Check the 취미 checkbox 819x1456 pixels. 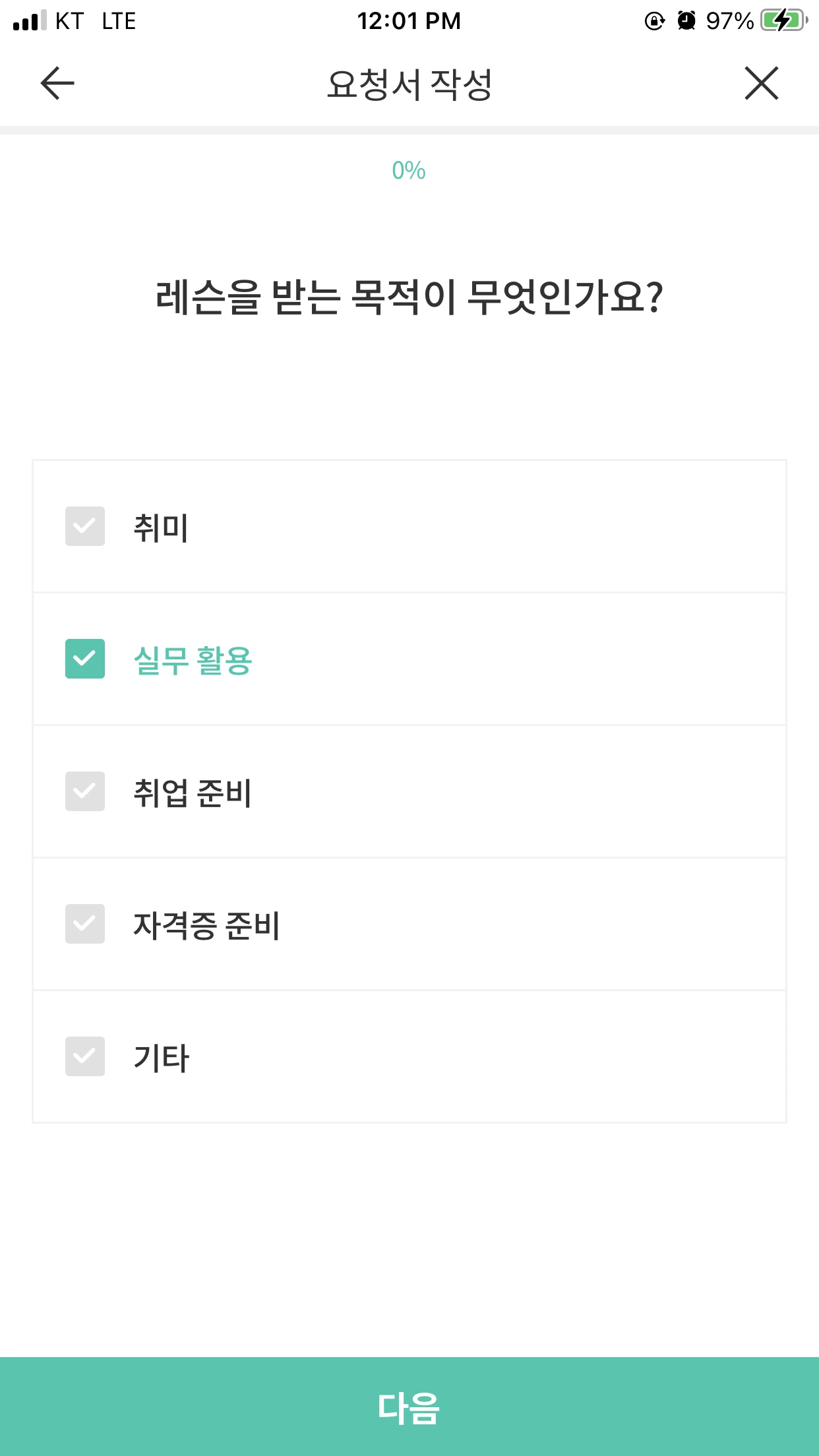(84, 526)
